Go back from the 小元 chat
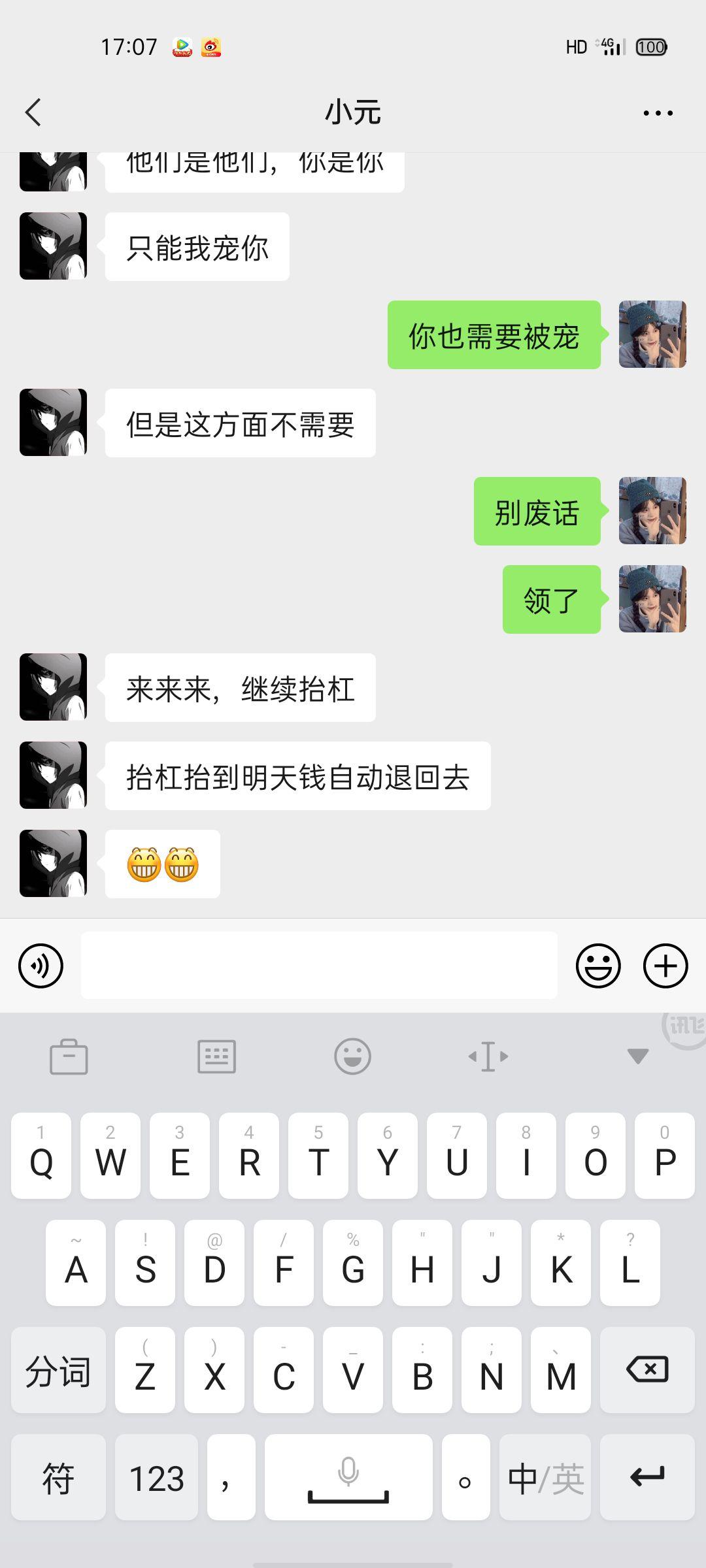 point(34,112)
